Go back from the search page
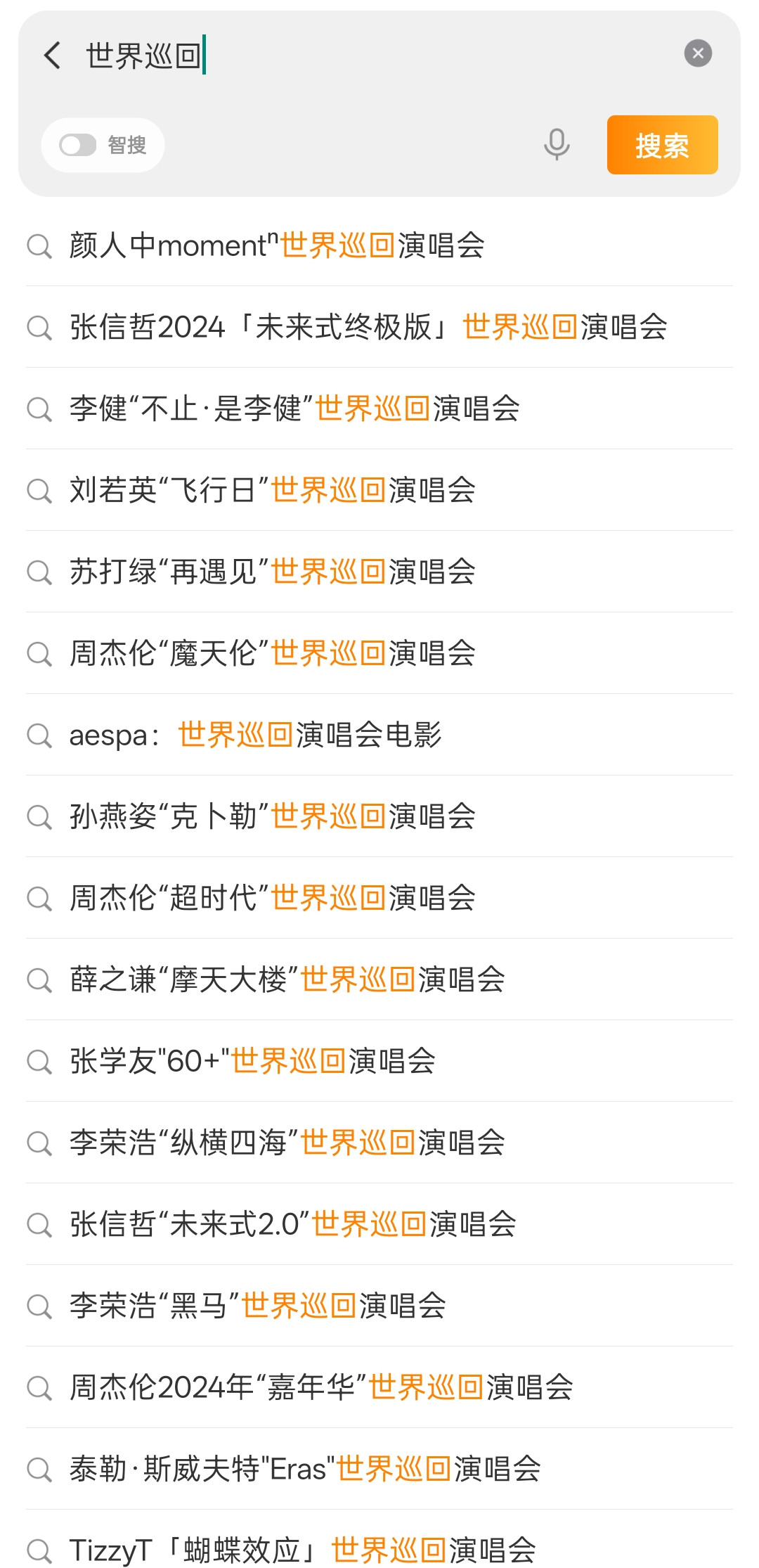Image resolution: width=759 pixels, height=1568 pixels. pyautogui.click(x=53, y=55)
